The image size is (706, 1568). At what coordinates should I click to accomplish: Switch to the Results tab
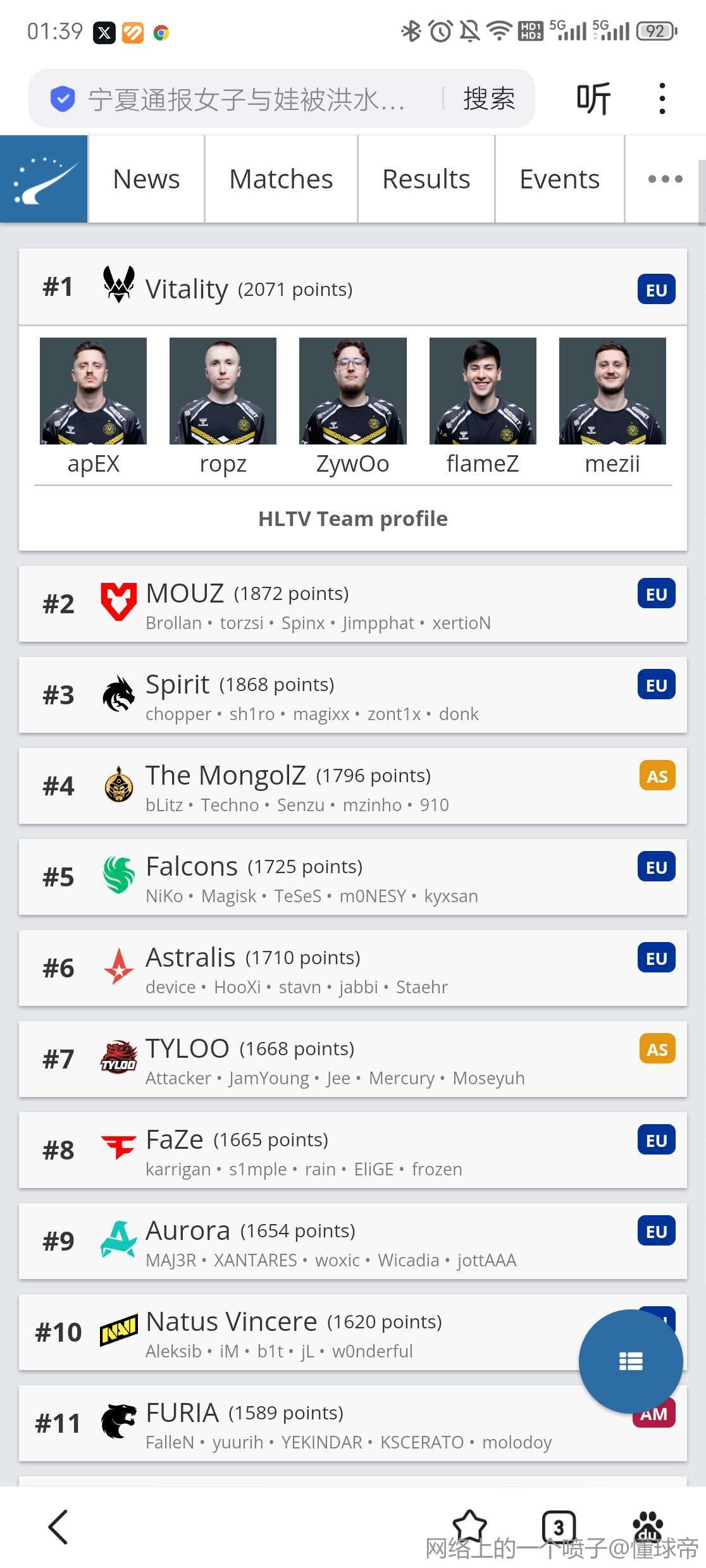tap(426, 179)
